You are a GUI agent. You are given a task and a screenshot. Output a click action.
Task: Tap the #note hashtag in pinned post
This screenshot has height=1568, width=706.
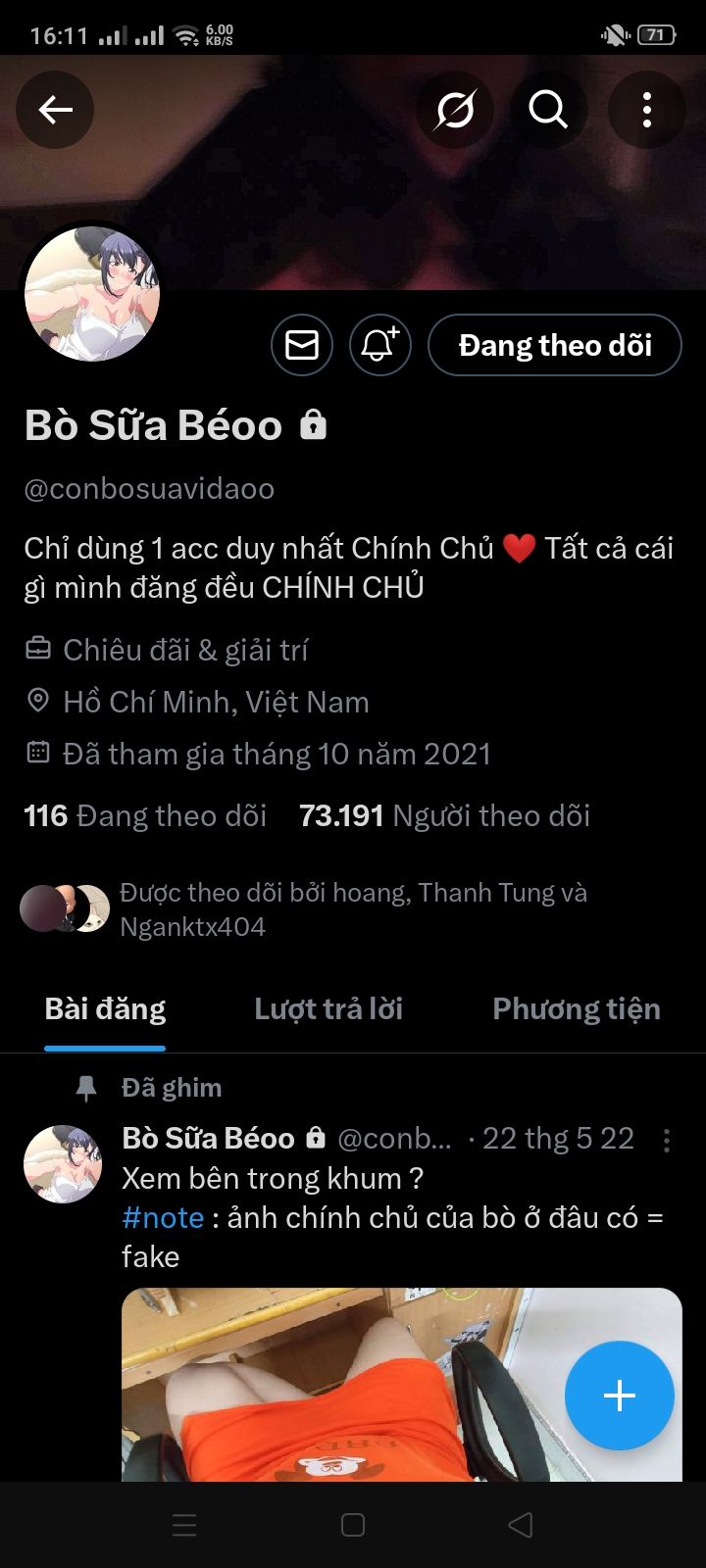click(162, 1217)
